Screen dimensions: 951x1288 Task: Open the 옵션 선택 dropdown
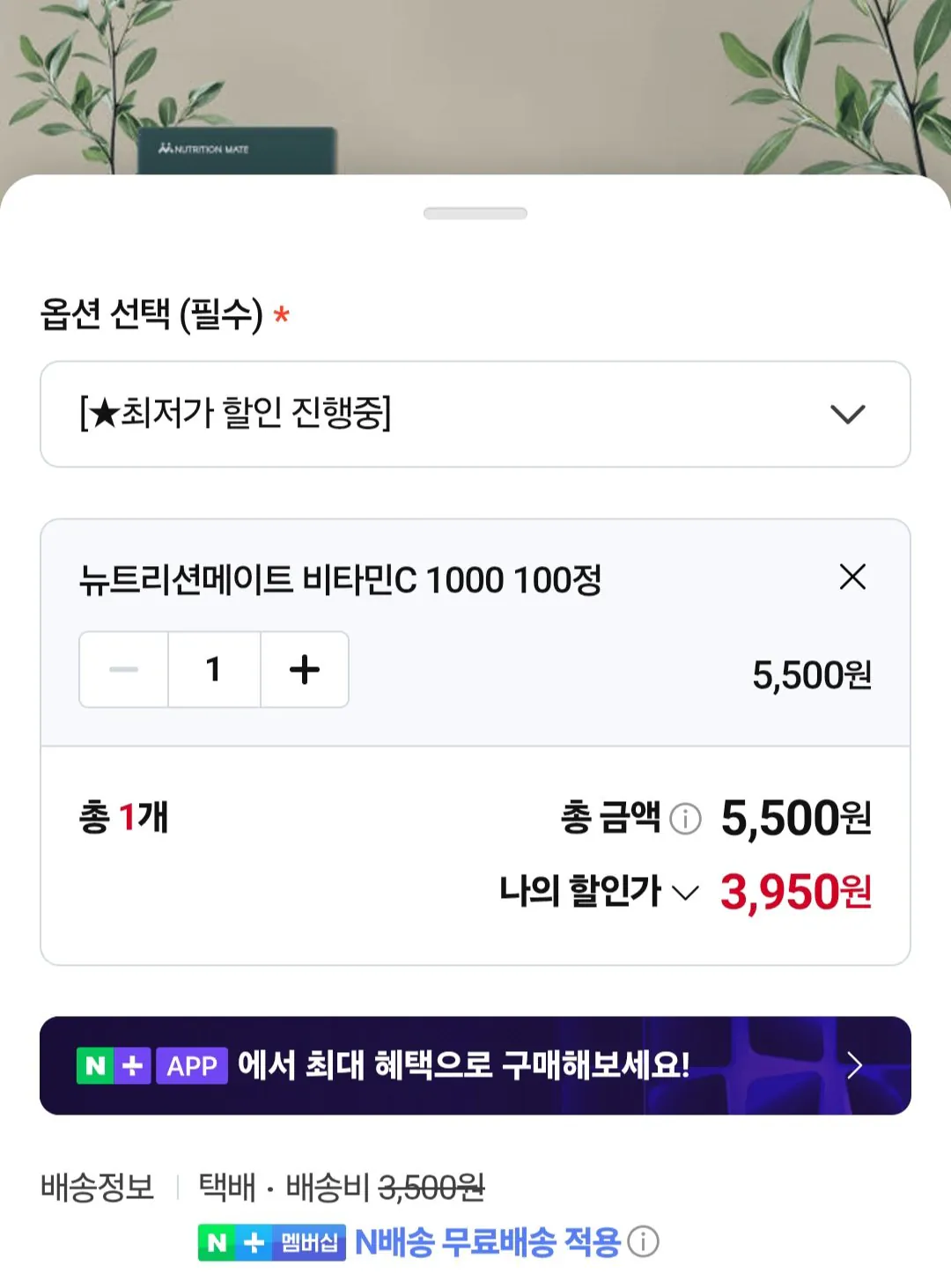click(x=475, y=414)
